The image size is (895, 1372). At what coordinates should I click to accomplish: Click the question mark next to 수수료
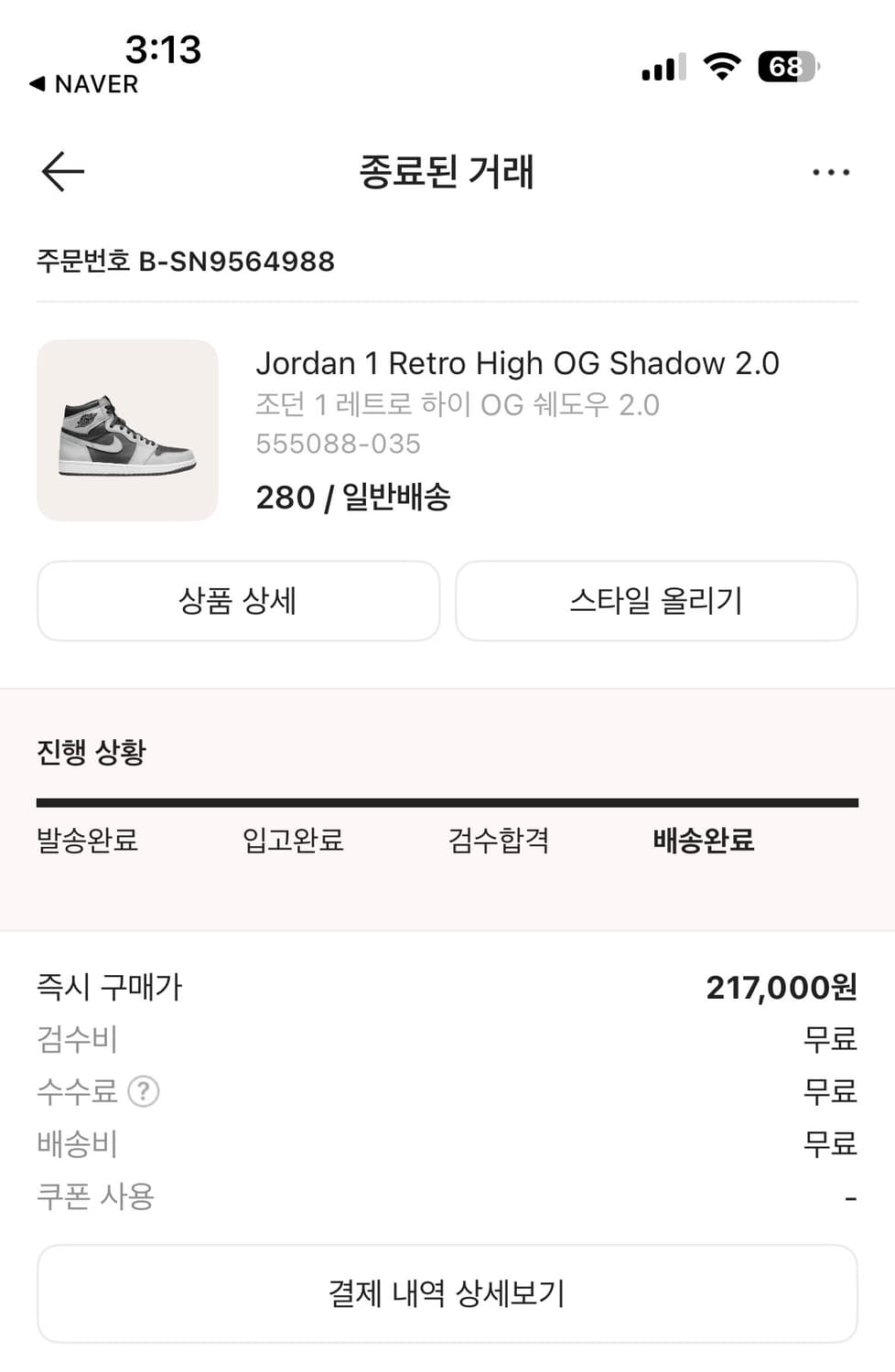point(145,1091)
